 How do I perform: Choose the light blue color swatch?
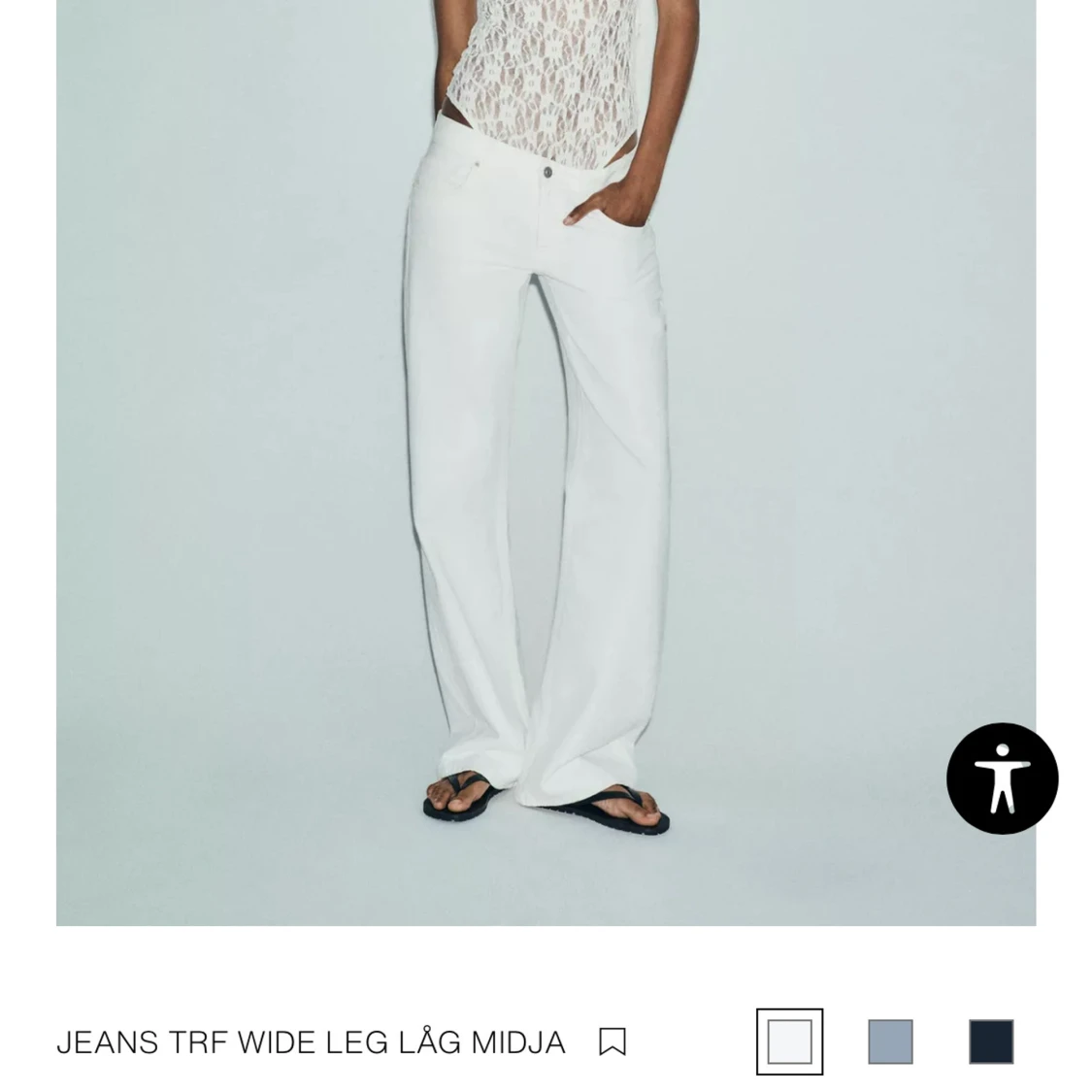[x=890, y=1042]
